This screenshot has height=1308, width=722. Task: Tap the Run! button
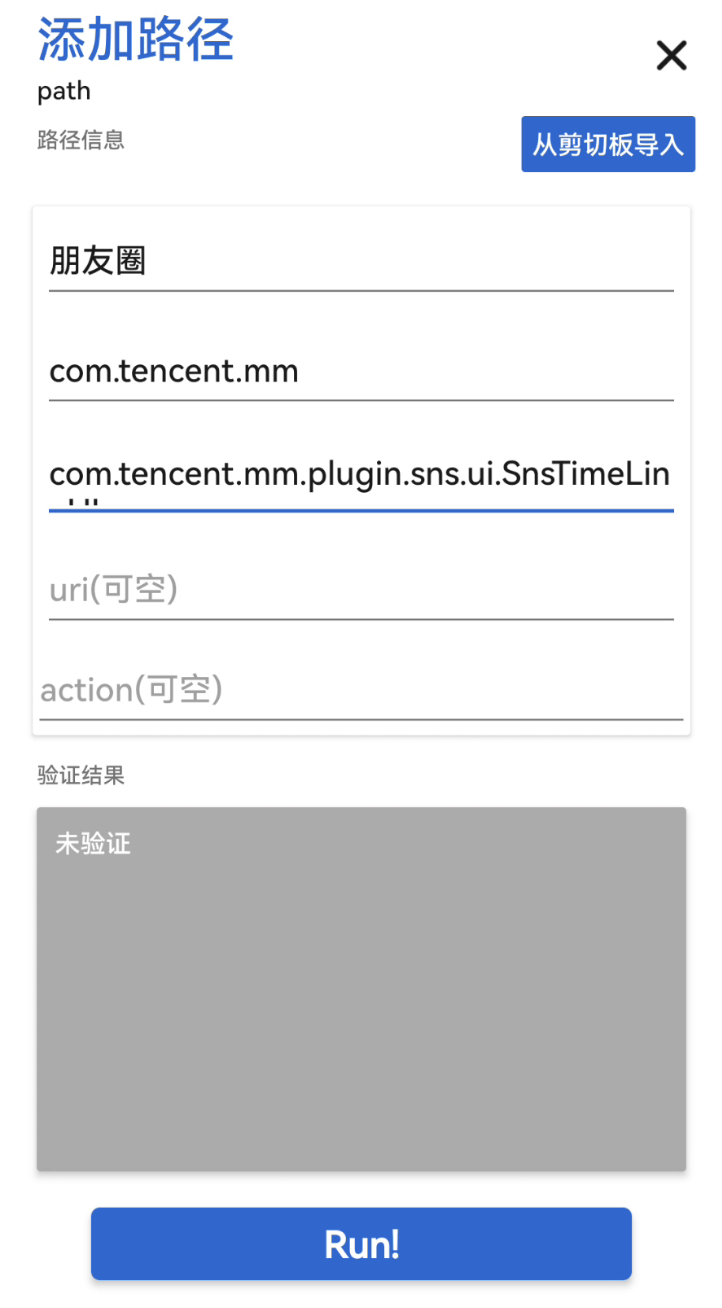(x=361, y=1244)
